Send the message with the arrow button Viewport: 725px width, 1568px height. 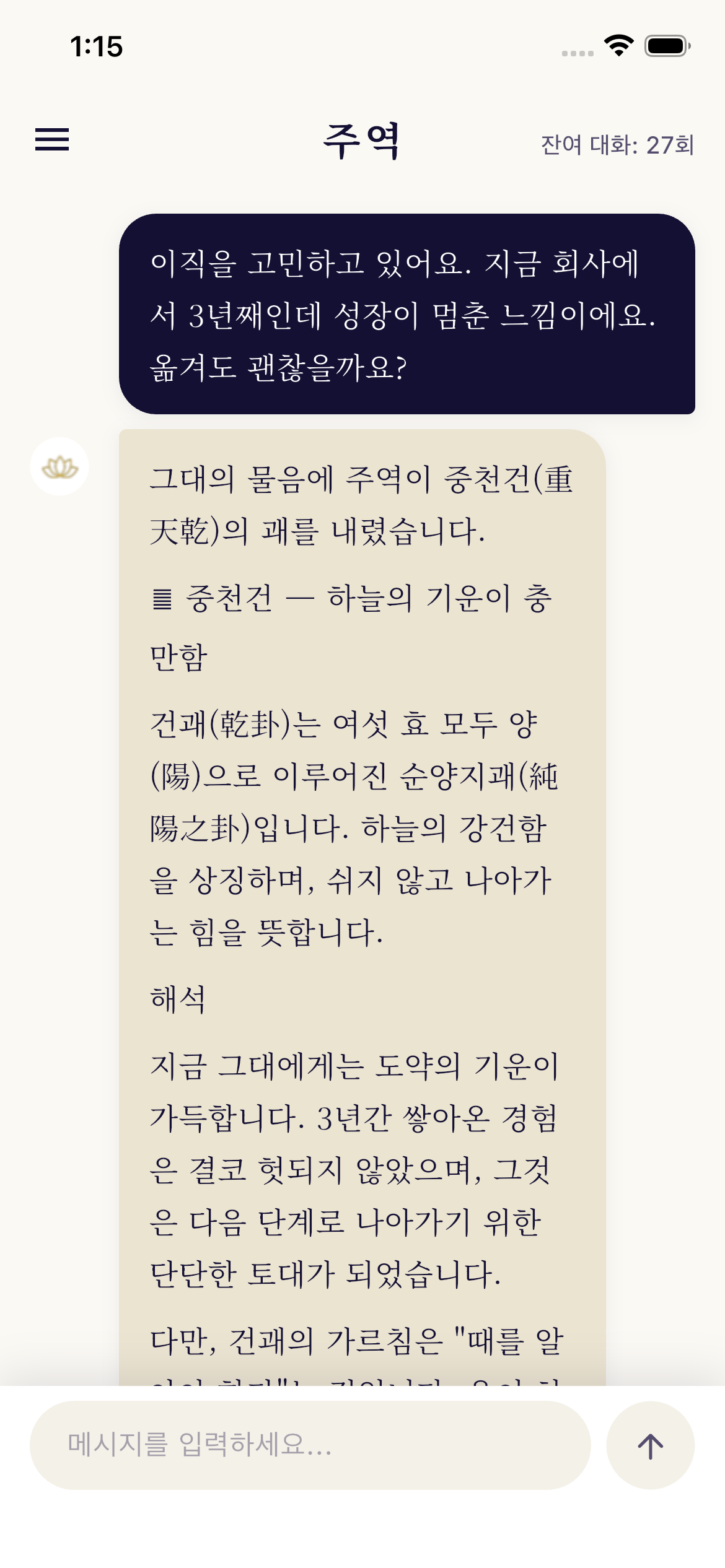[650, 1445]
